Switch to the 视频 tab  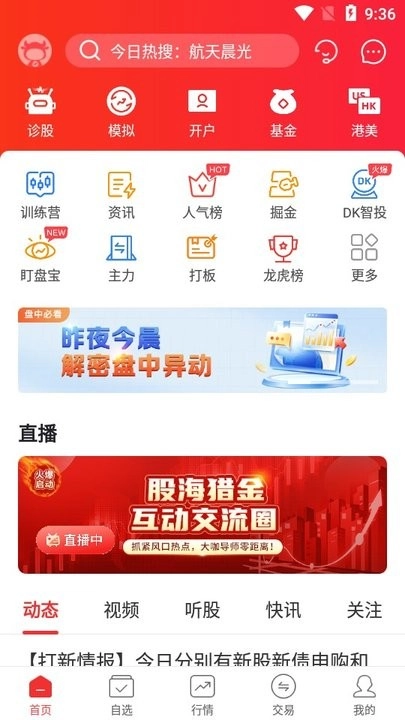(x=121, y=610)
